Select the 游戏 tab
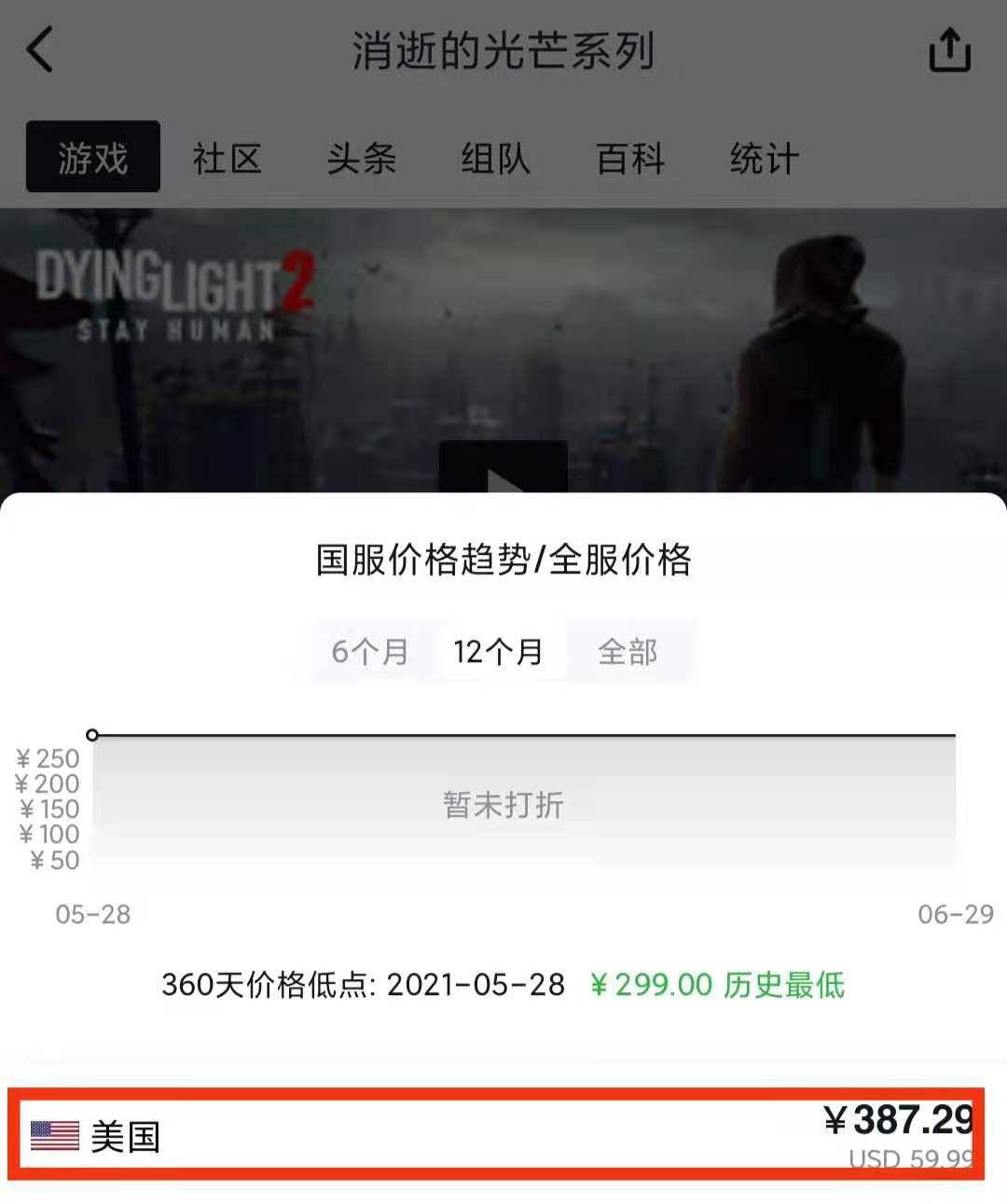1007x1204 pixels. tap(92, 157)
